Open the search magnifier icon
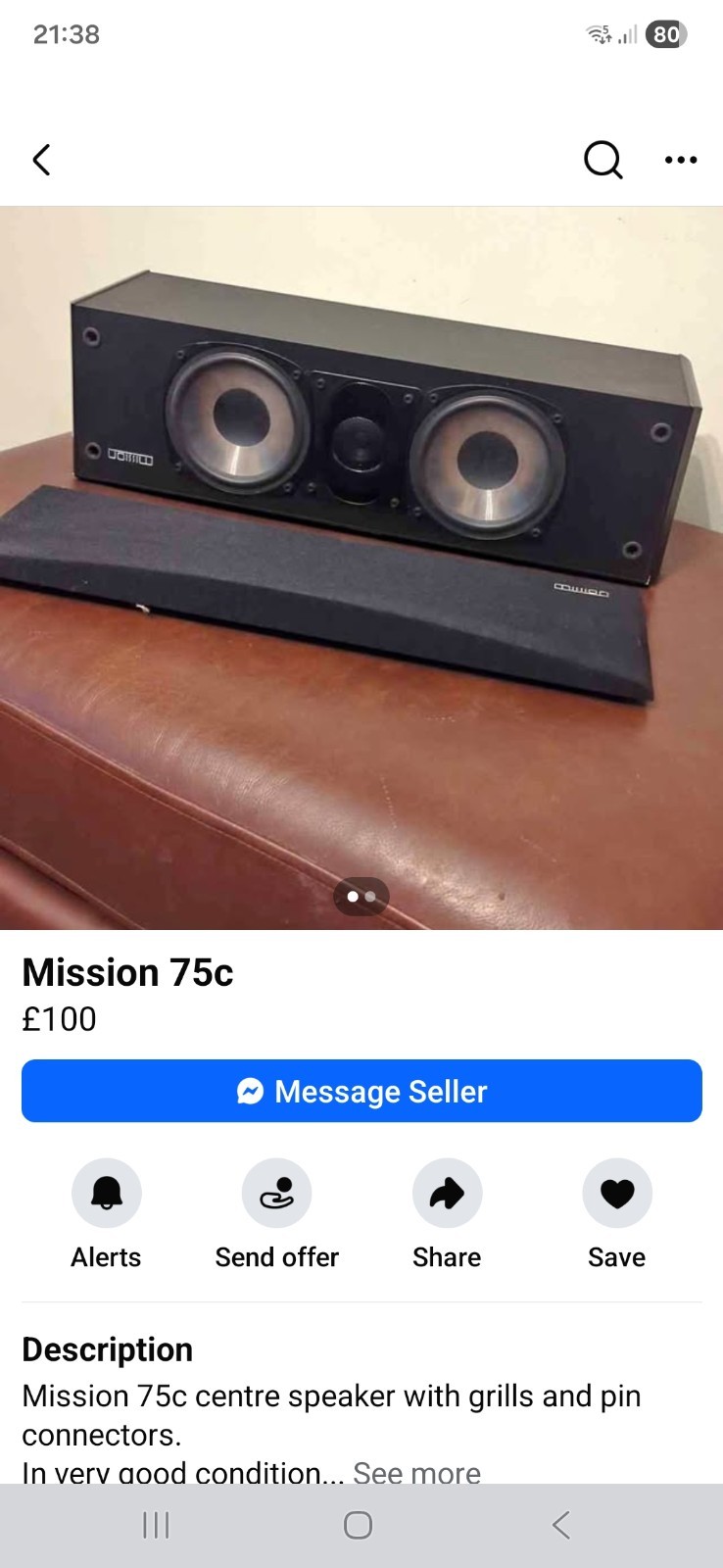The width and height of the screenshot is (723, 1568). [602, 160]
